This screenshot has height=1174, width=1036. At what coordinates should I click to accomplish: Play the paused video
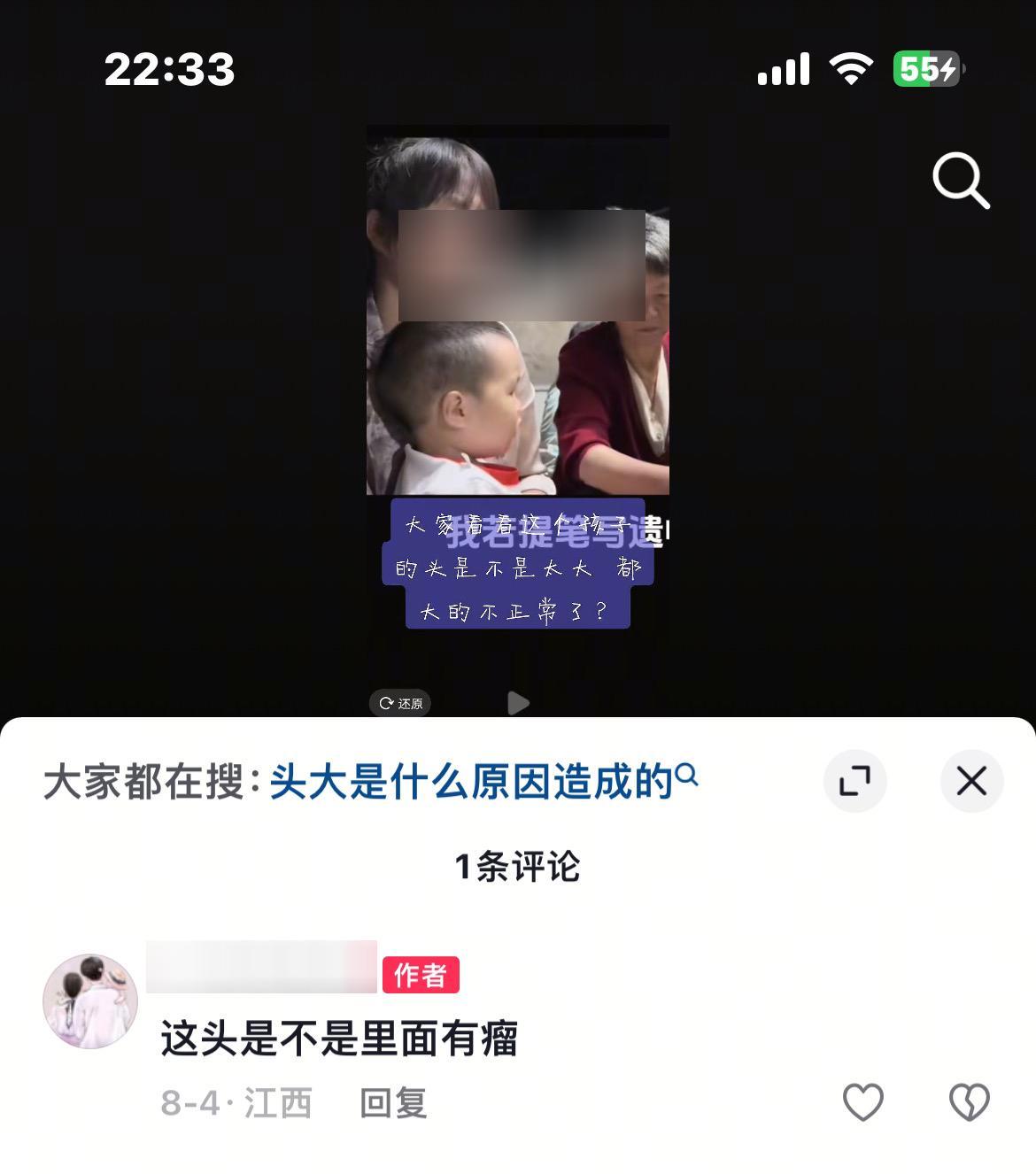518,703
